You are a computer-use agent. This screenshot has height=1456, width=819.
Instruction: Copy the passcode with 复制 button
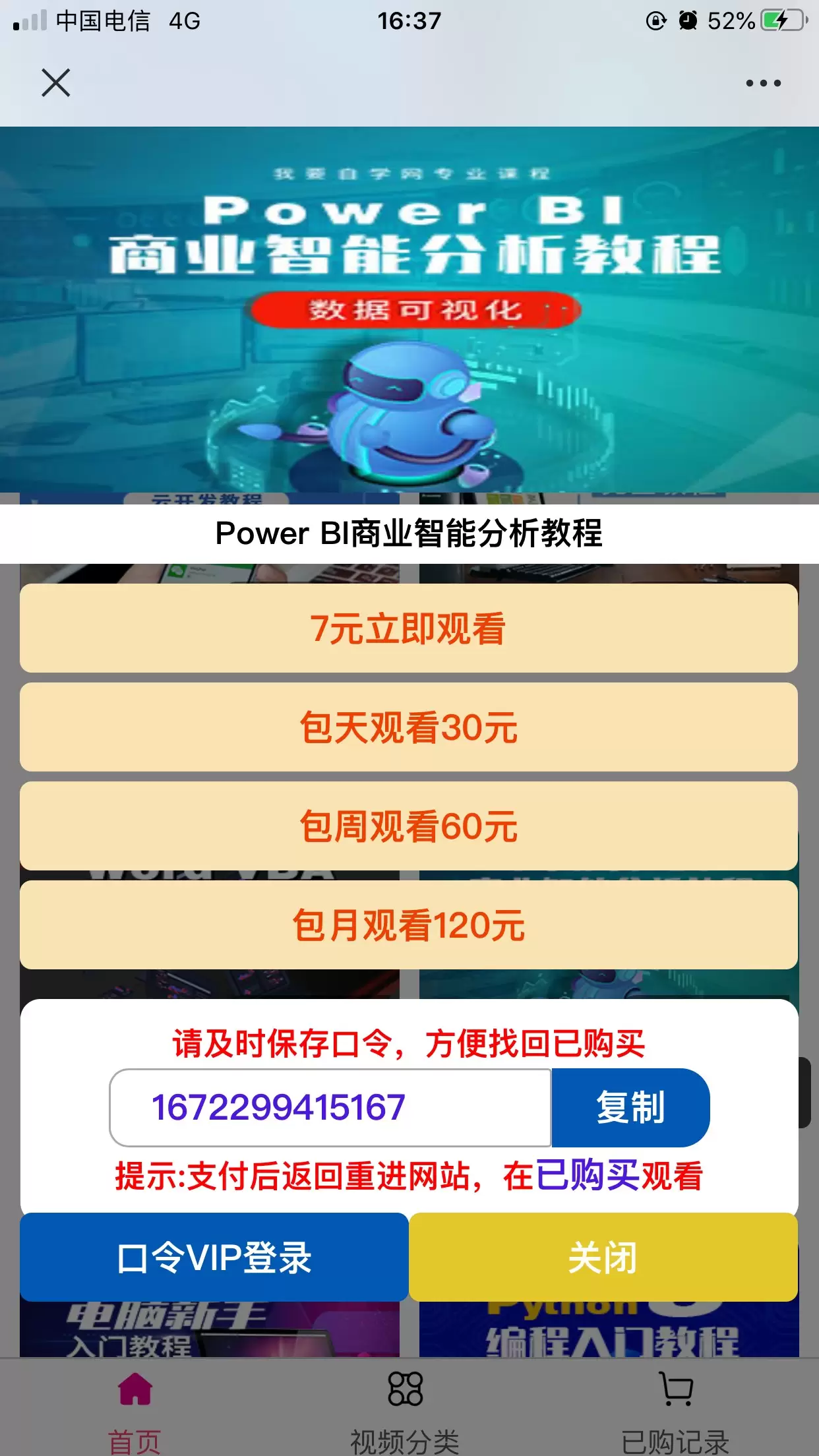(x=630, y=1107)
